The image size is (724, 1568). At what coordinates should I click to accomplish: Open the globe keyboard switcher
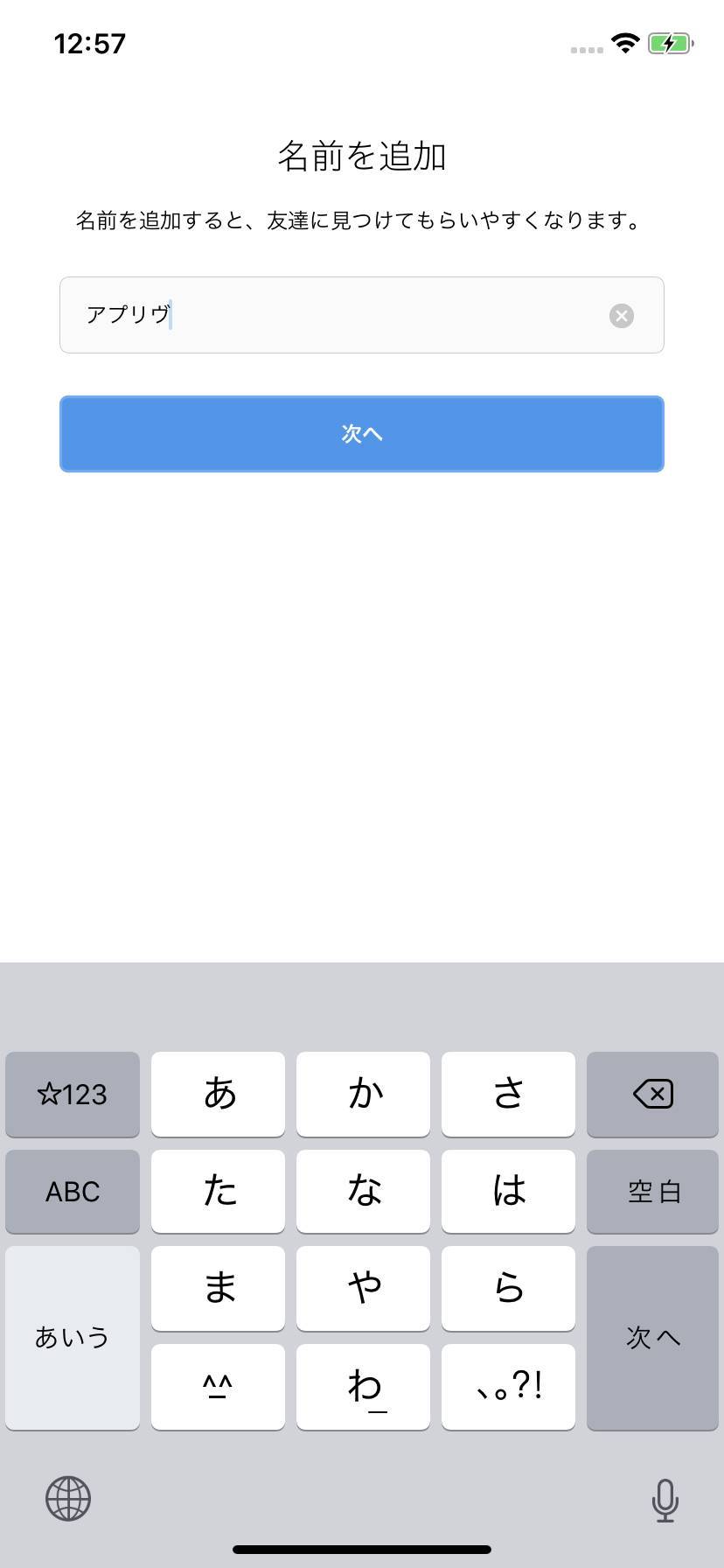coord(68,1499)
